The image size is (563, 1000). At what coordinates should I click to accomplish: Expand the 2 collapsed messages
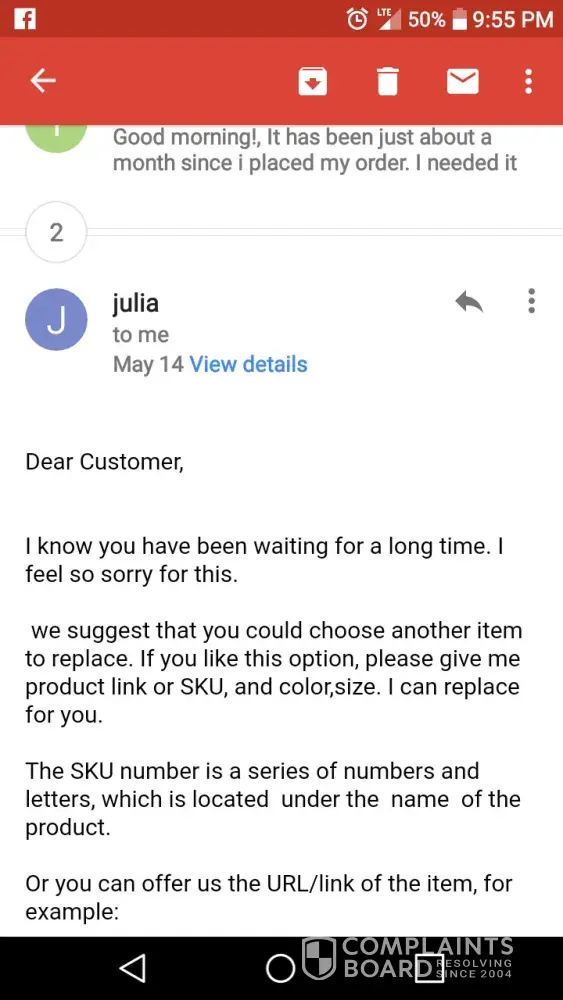56,233
